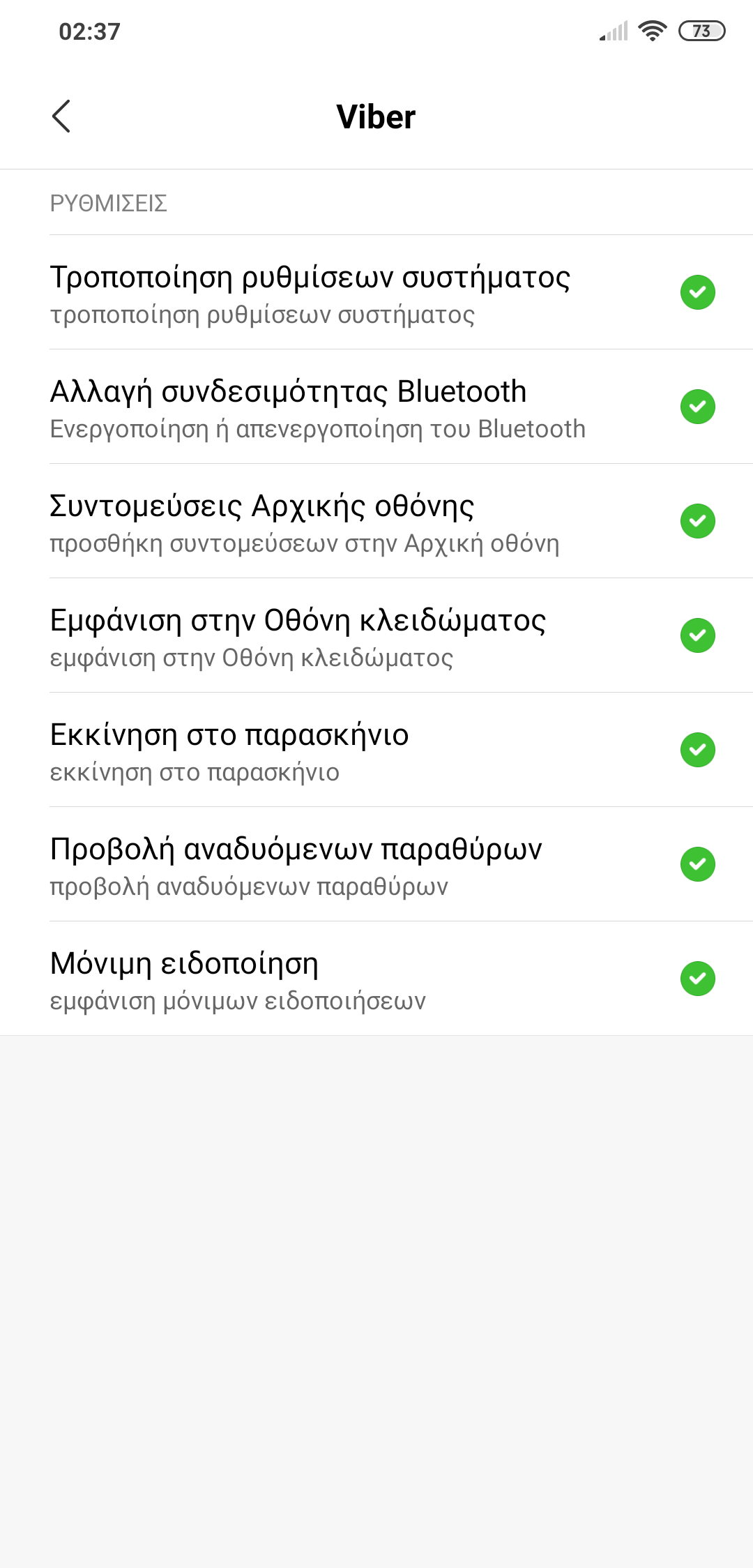Open Προβολή αναδυόμενων παραθύρων permission

[x=376, y=865]
